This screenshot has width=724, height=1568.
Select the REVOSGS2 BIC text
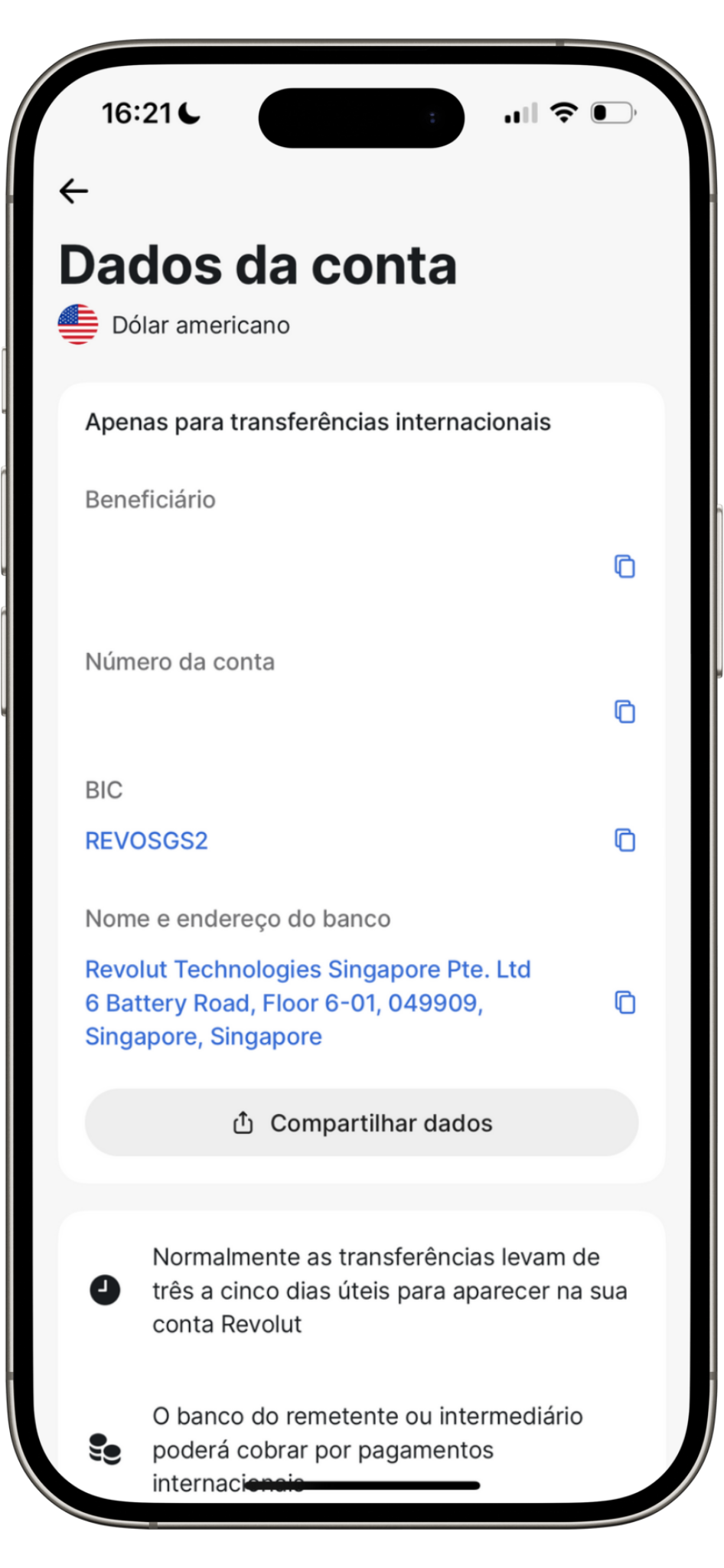(146, 841)
